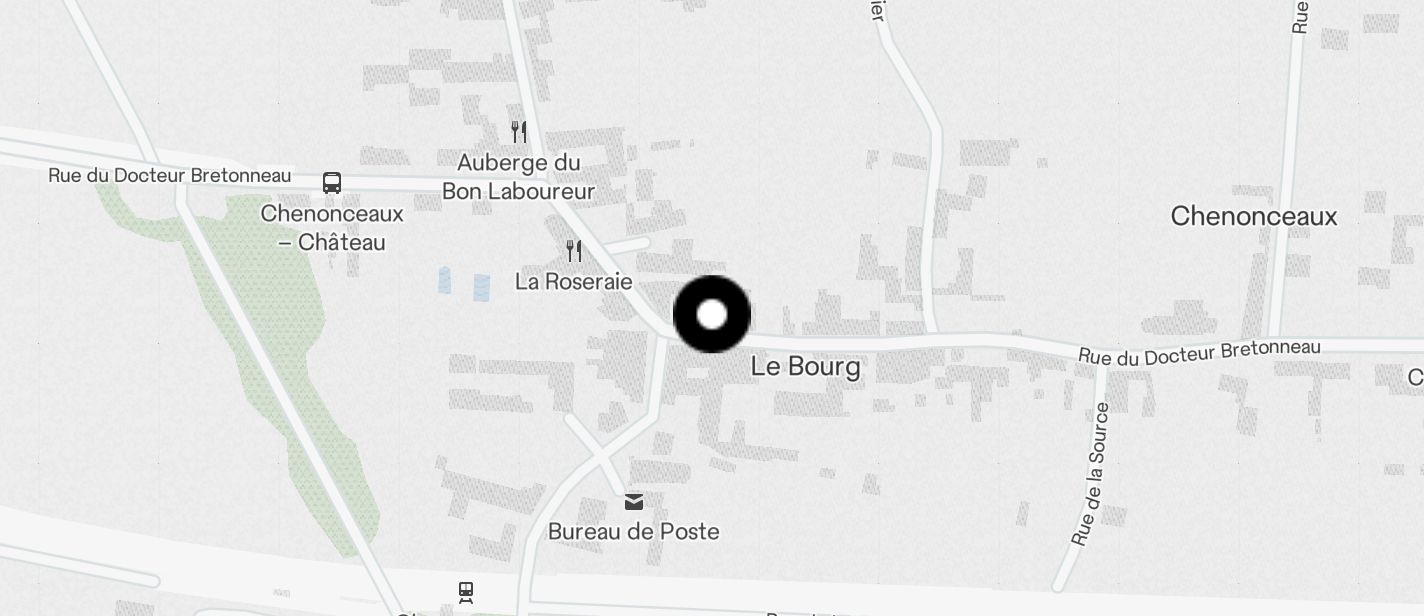Select the train station icon

[466, 592]
